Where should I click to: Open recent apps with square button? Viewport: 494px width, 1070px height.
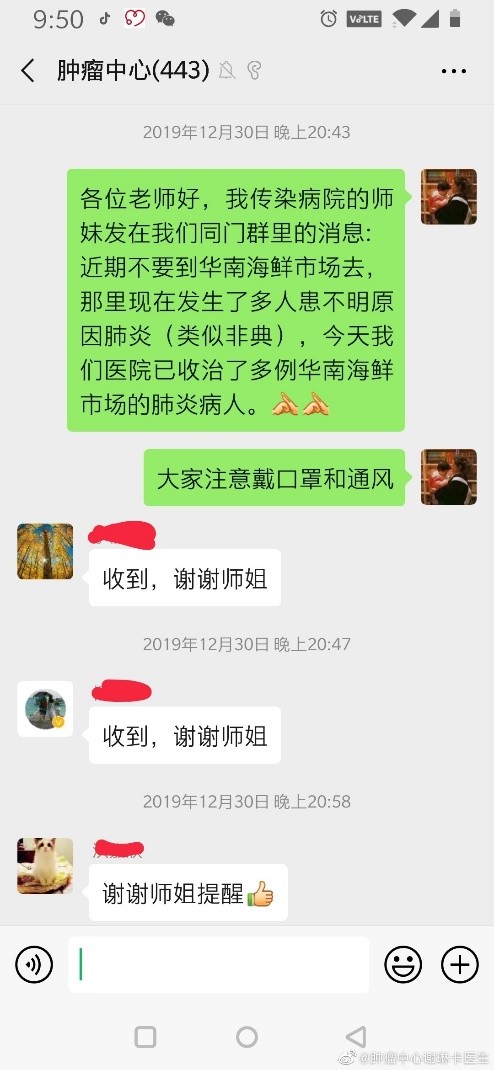145,1037
